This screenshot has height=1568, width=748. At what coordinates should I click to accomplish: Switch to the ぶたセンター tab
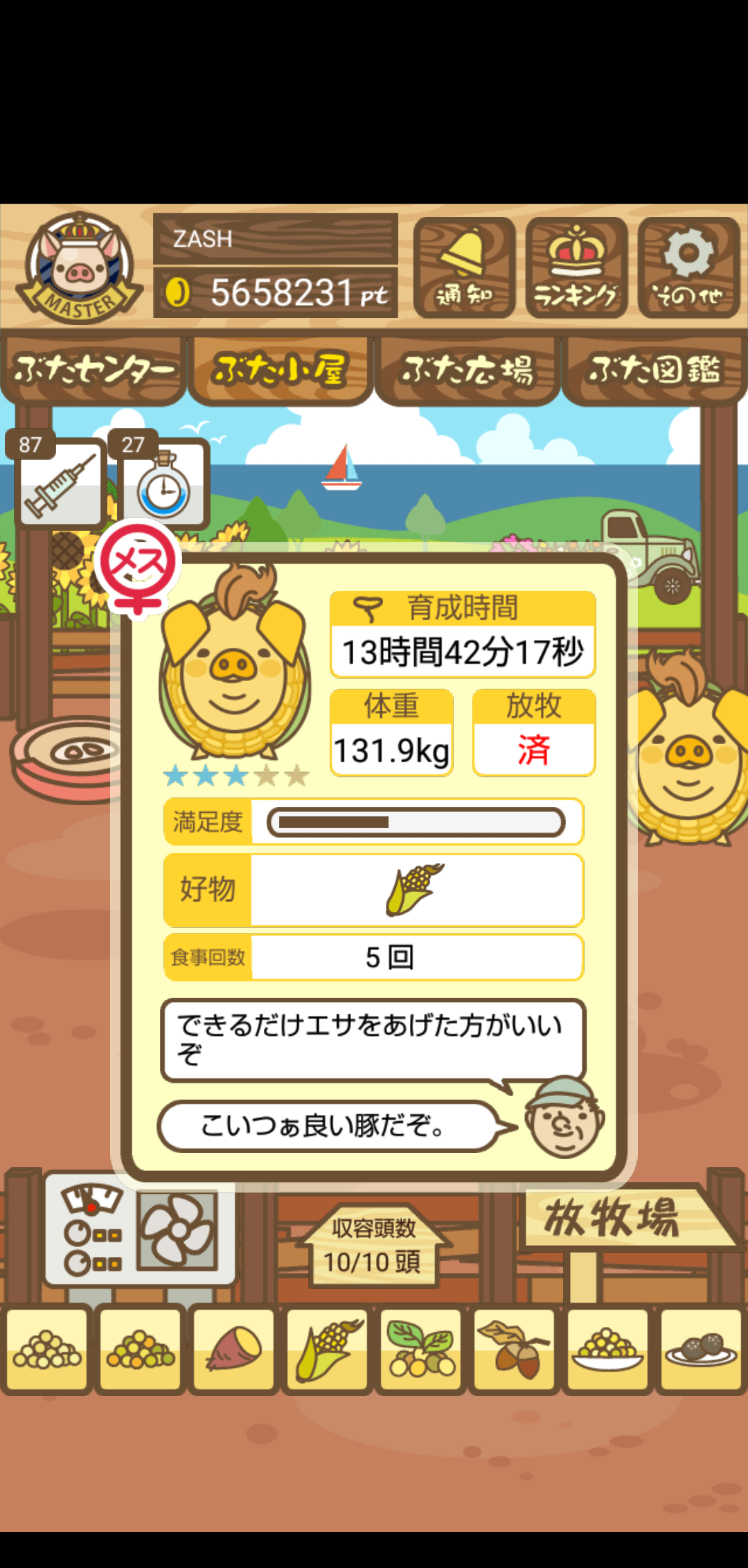[93, 370]
